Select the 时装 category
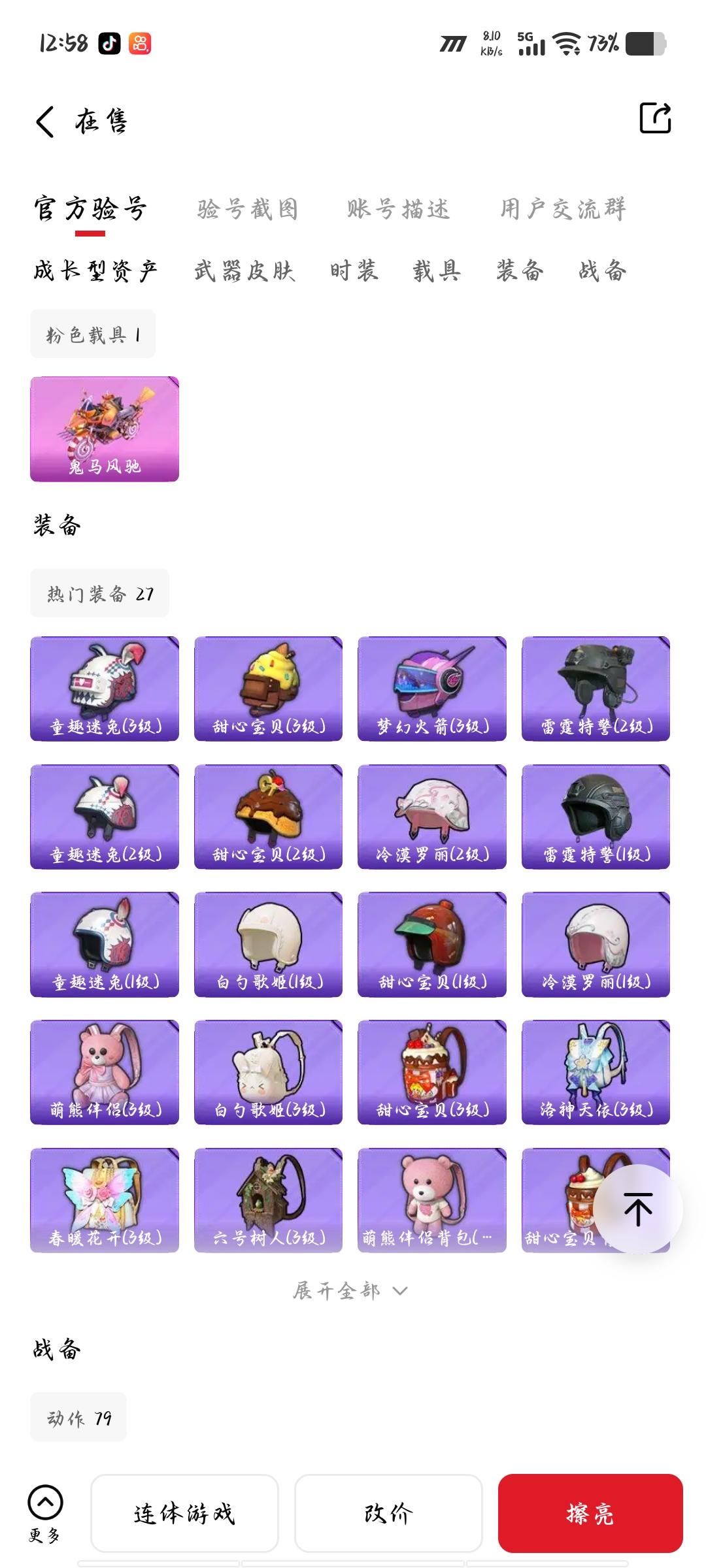The height and width of the screenshot is (1568, 706). coord(354,270)
